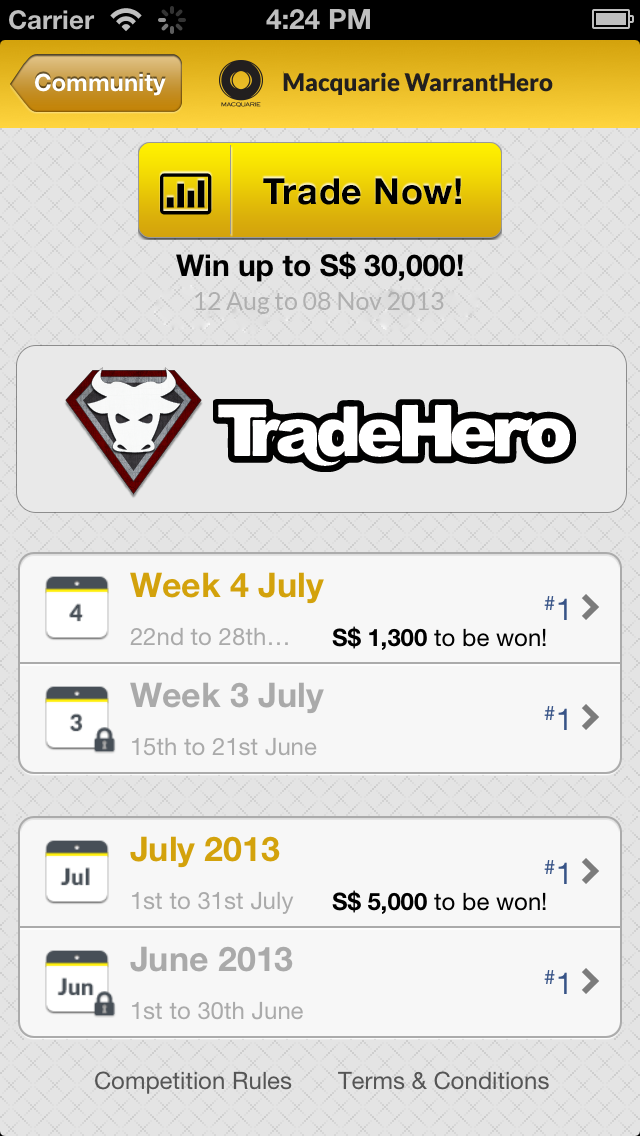Screen dimensions: 640x1136
Task: Open Week 4 July leaderboard
Action: tap(320, 608)
